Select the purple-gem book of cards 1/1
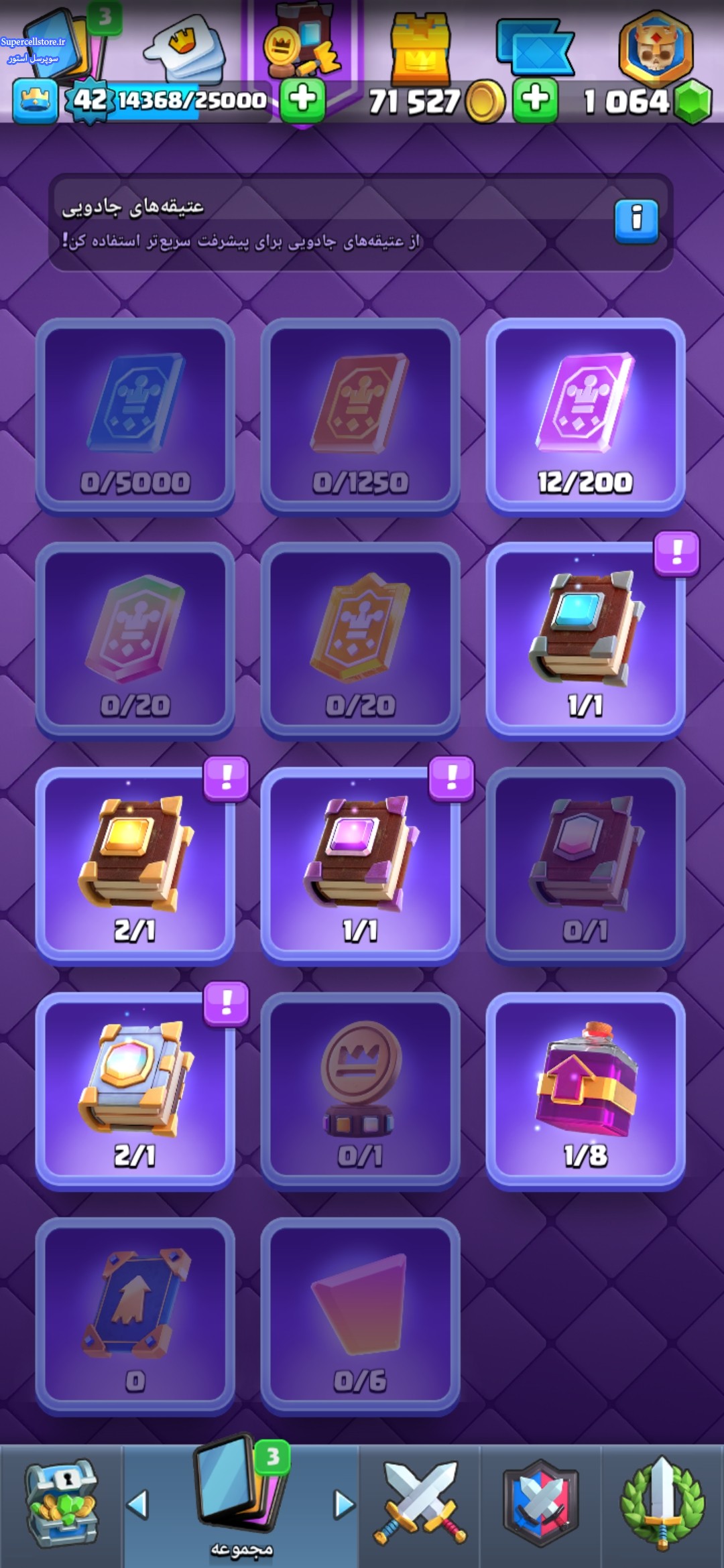Screen dimensions: 724x1568 (x=360, y=864)
